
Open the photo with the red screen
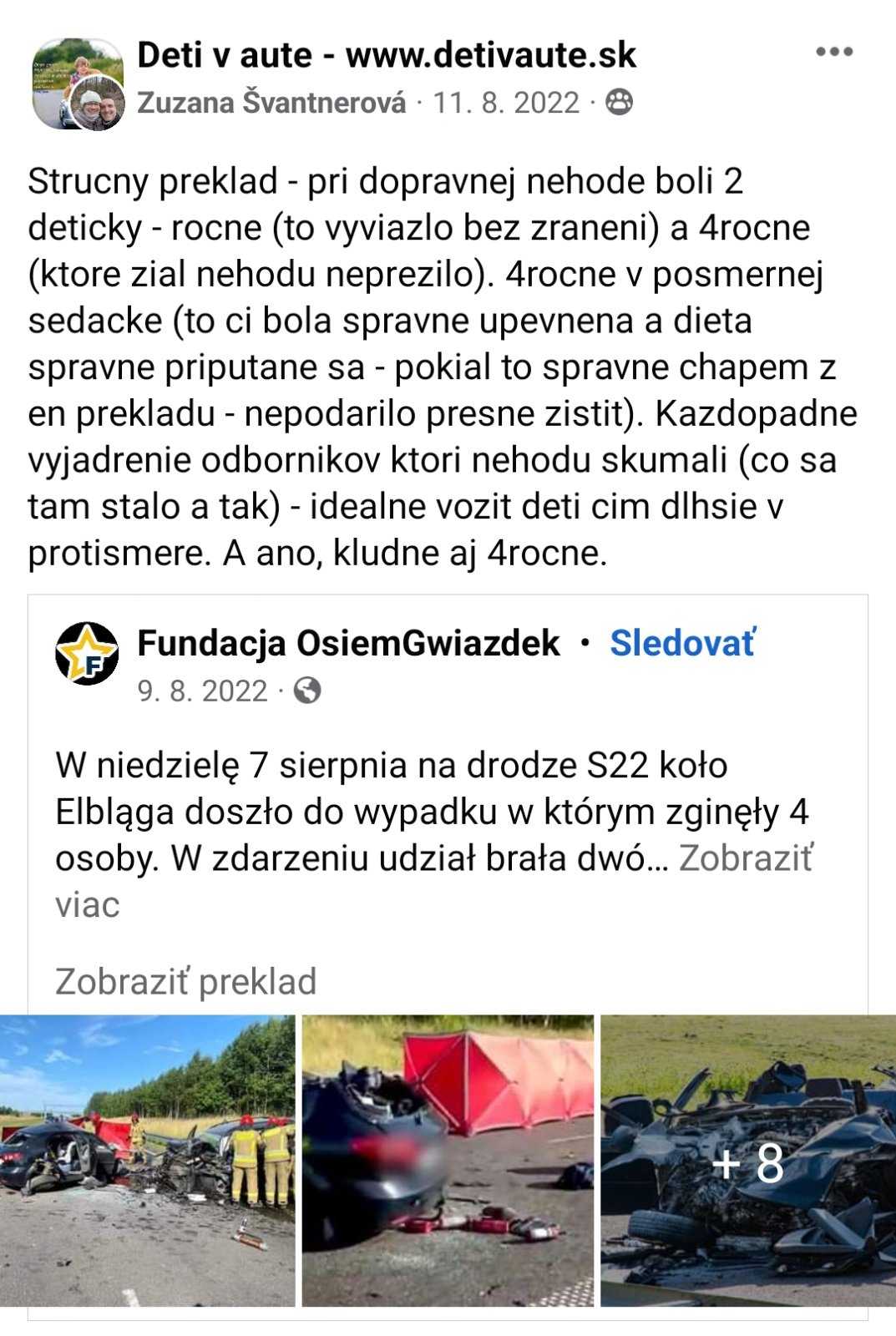click(448, 1160)
